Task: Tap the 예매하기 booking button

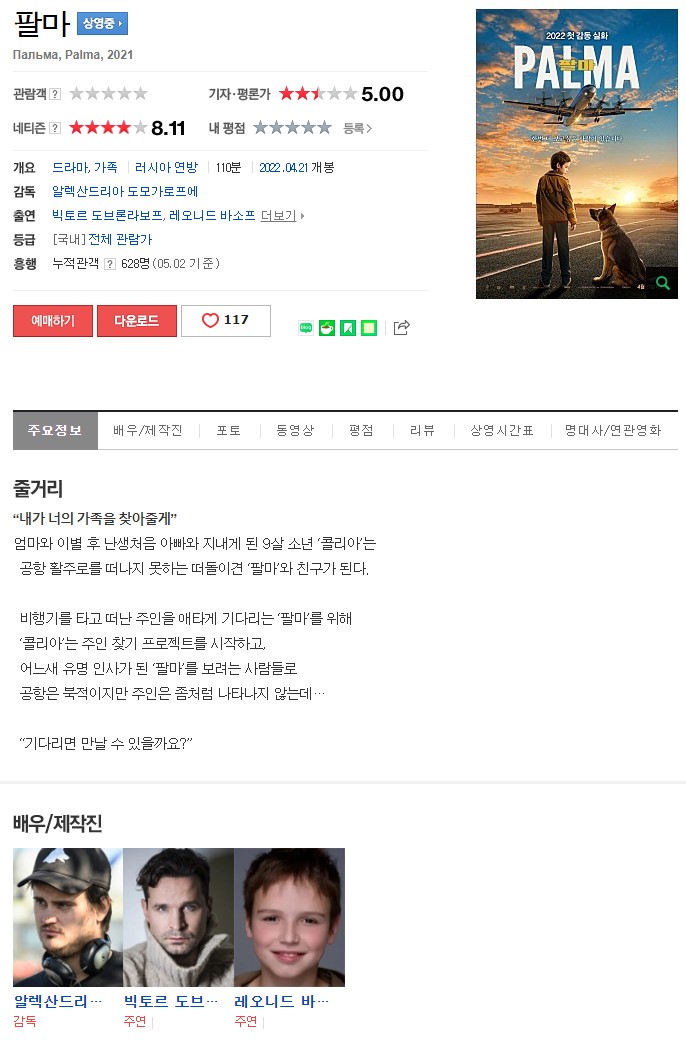Action: [53, 321]
